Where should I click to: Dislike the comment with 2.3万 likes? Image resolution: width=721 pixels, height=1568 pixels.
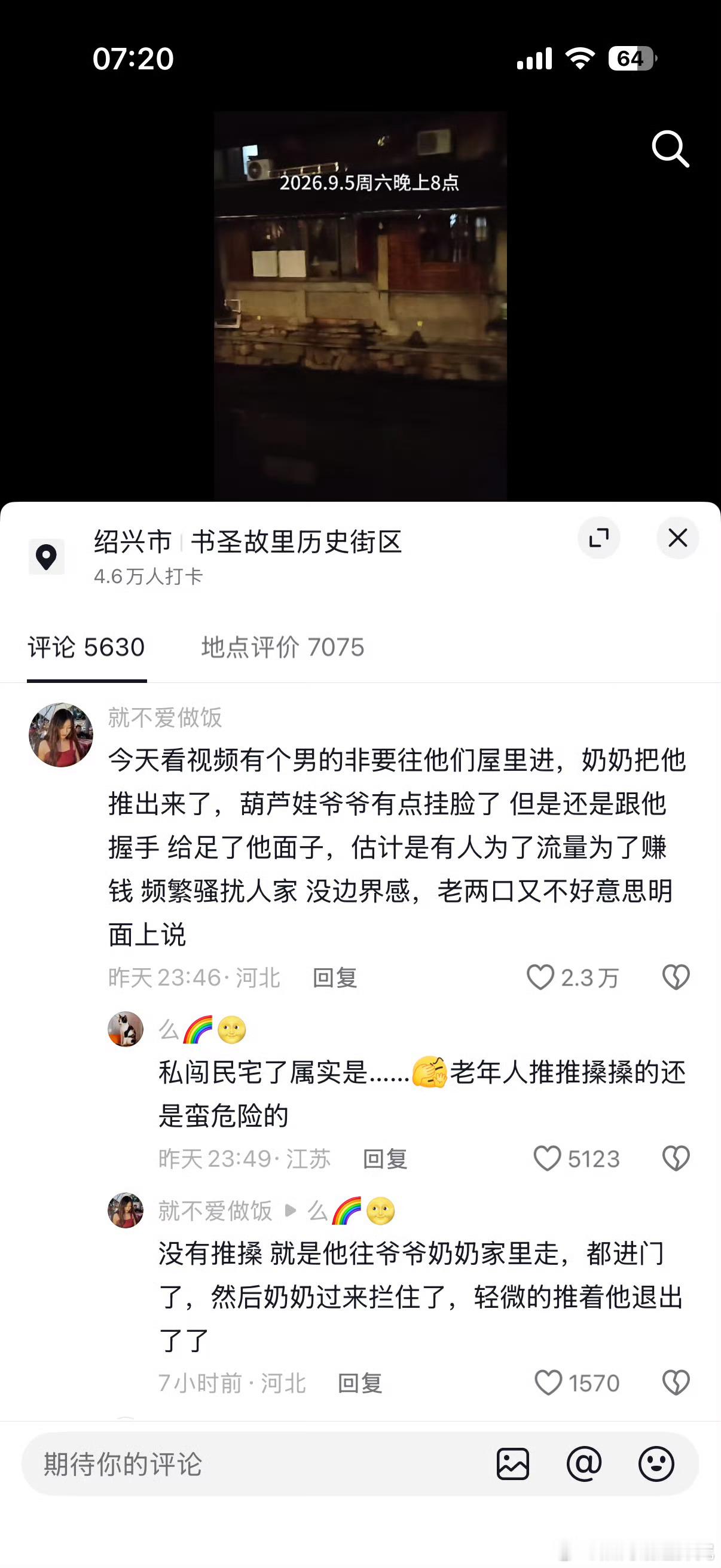[x=676, y=977]
